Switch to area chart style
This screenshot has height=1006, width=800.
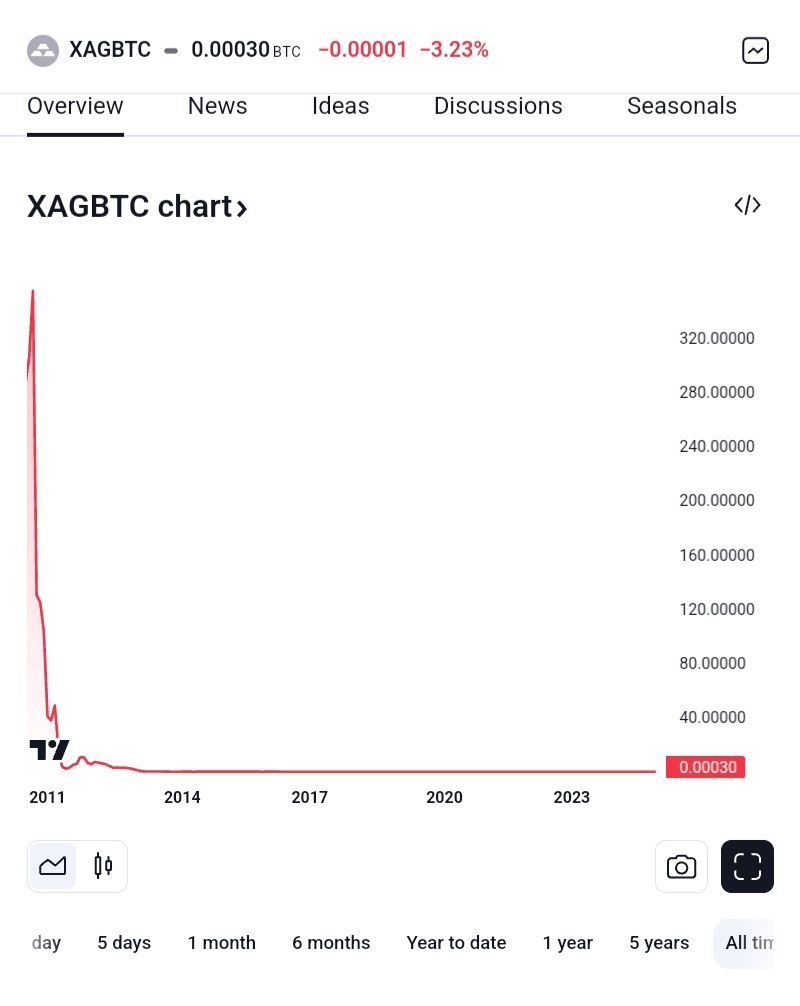[x=53, y=866]
